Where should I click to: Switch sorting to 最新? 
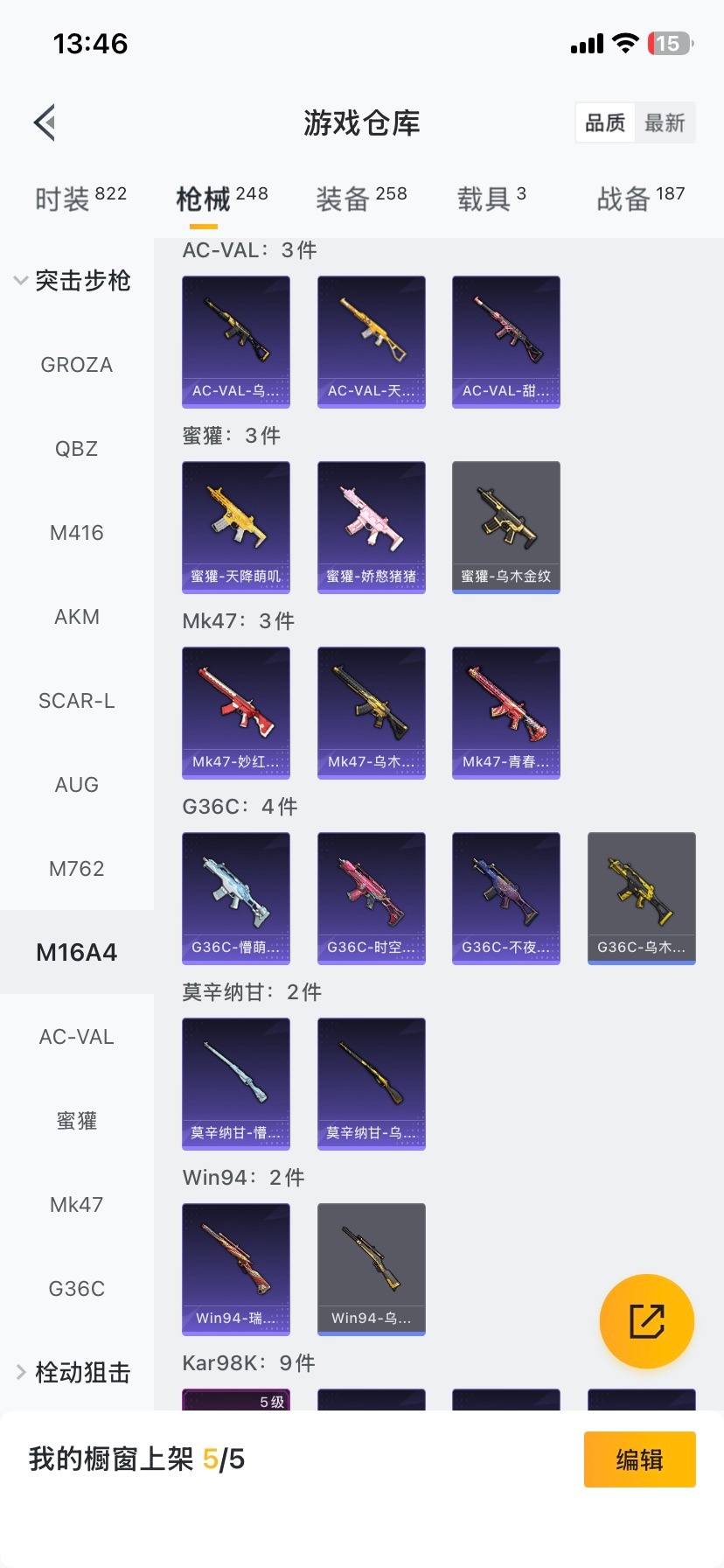coord(665,122)
